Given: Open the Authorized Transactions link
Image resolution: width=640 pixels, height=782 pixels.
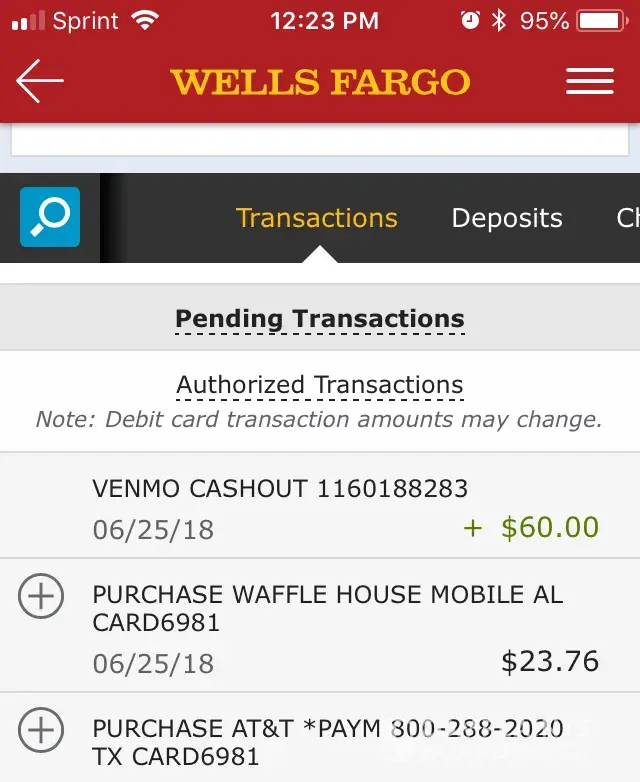Looking at the screenshot, I should coord(320,385).
